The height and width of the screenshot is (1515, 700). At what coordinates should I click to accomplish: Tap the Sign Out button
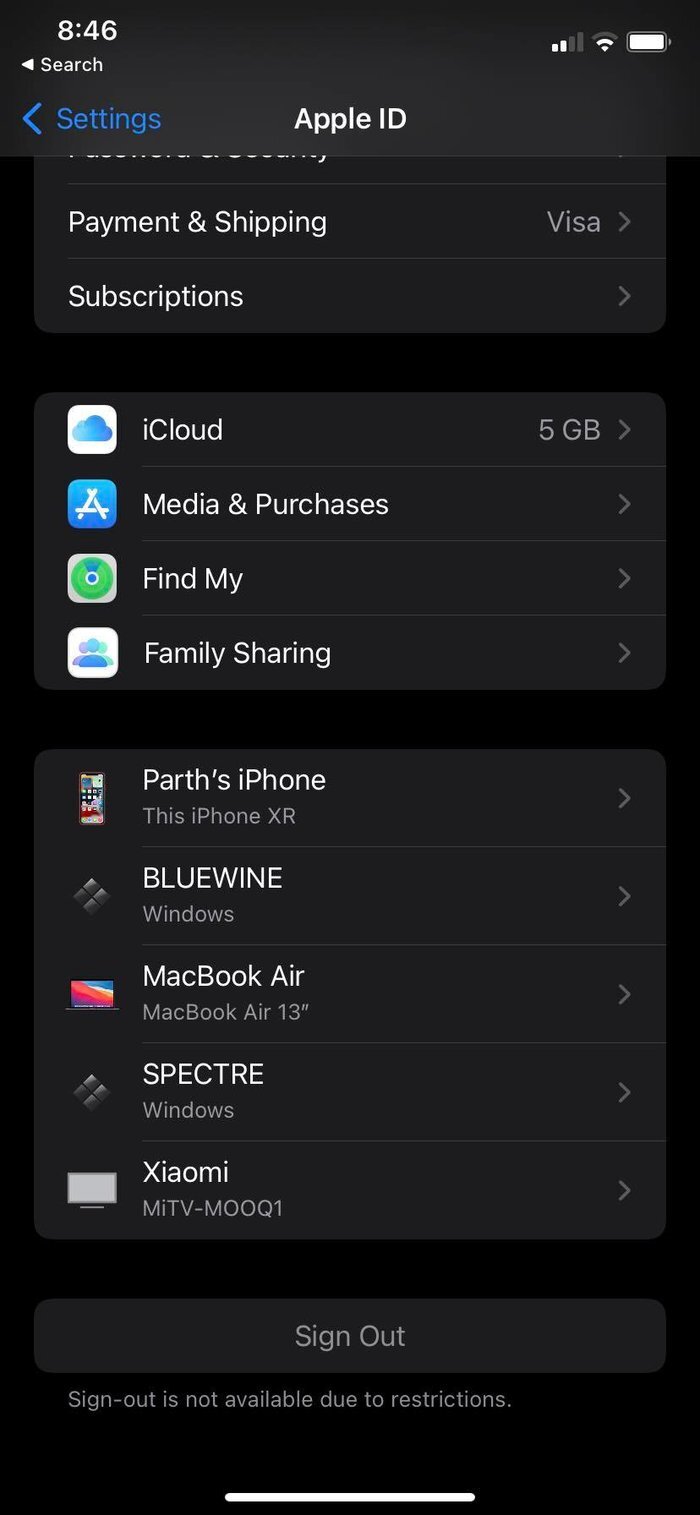(350, 1336)
